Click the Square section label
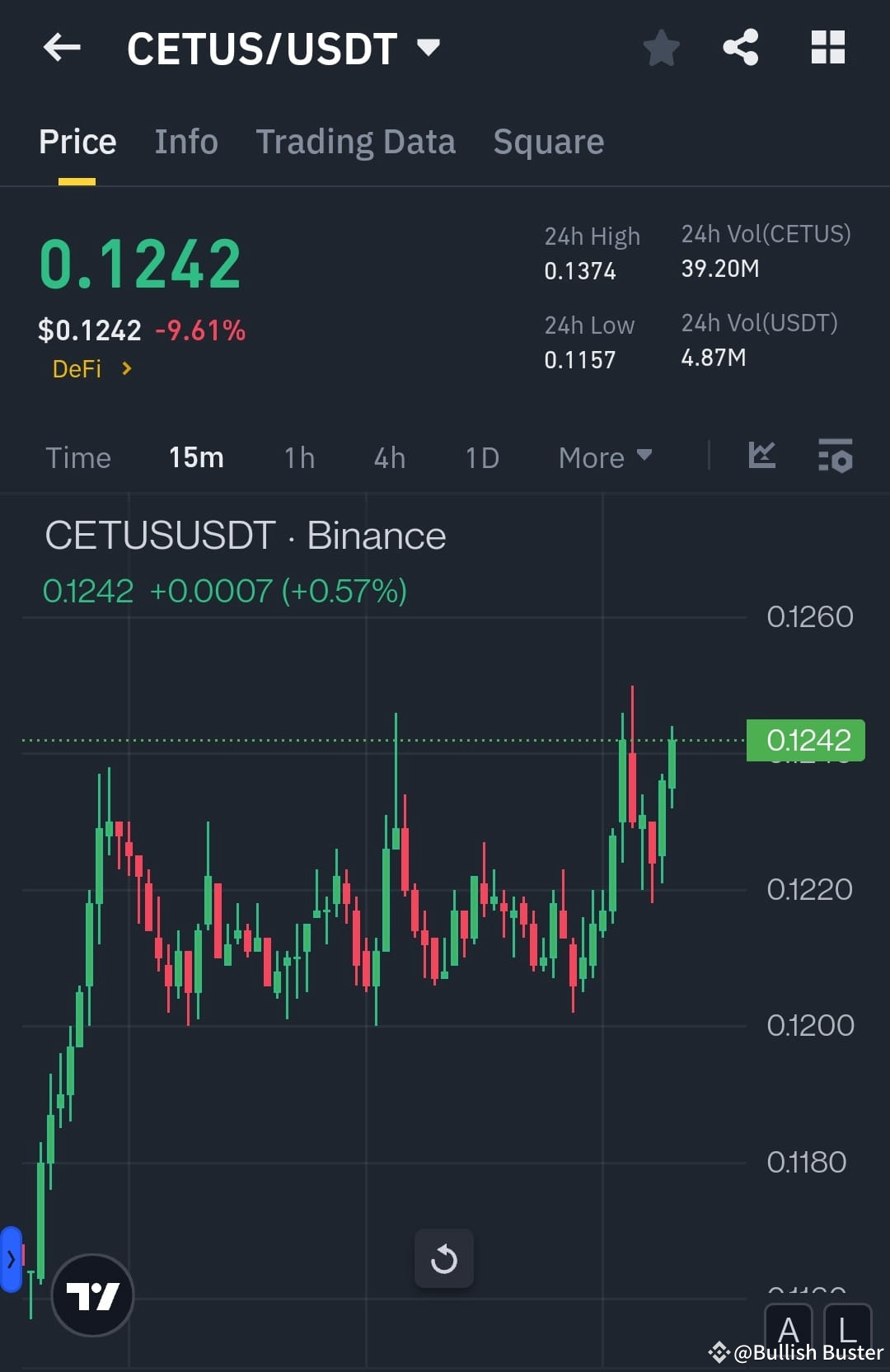 [548, 141]
